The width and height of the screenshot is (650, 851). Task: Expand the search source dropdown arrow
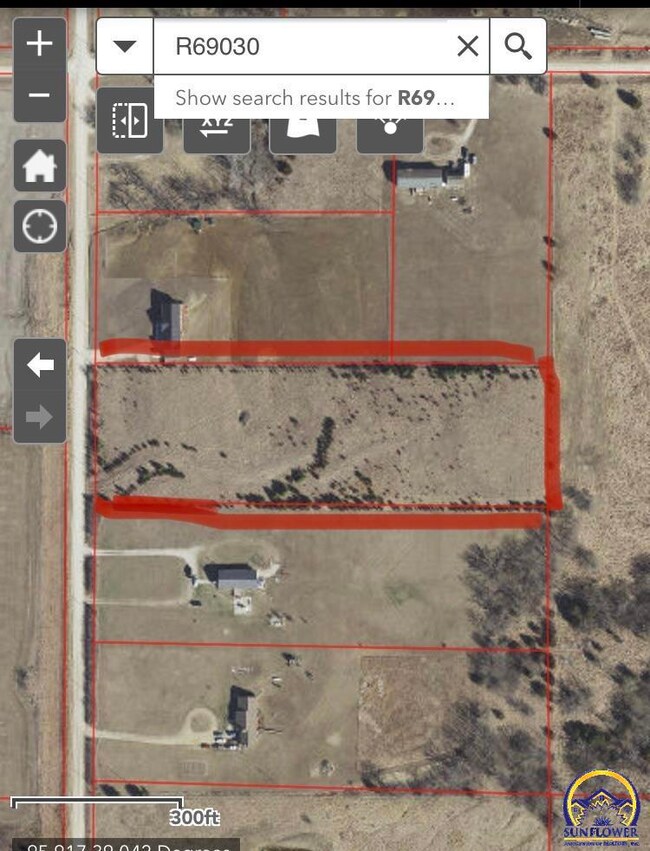[125, 46]
